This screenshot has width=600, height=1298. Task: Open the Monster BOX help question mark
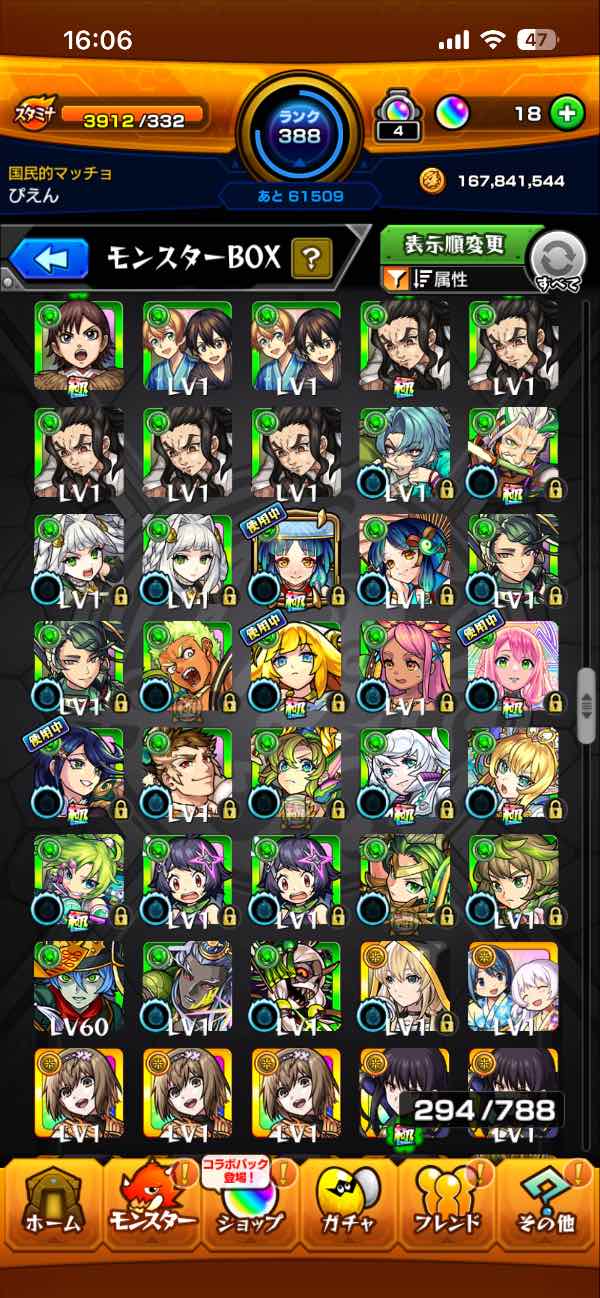tap(312, 260)
